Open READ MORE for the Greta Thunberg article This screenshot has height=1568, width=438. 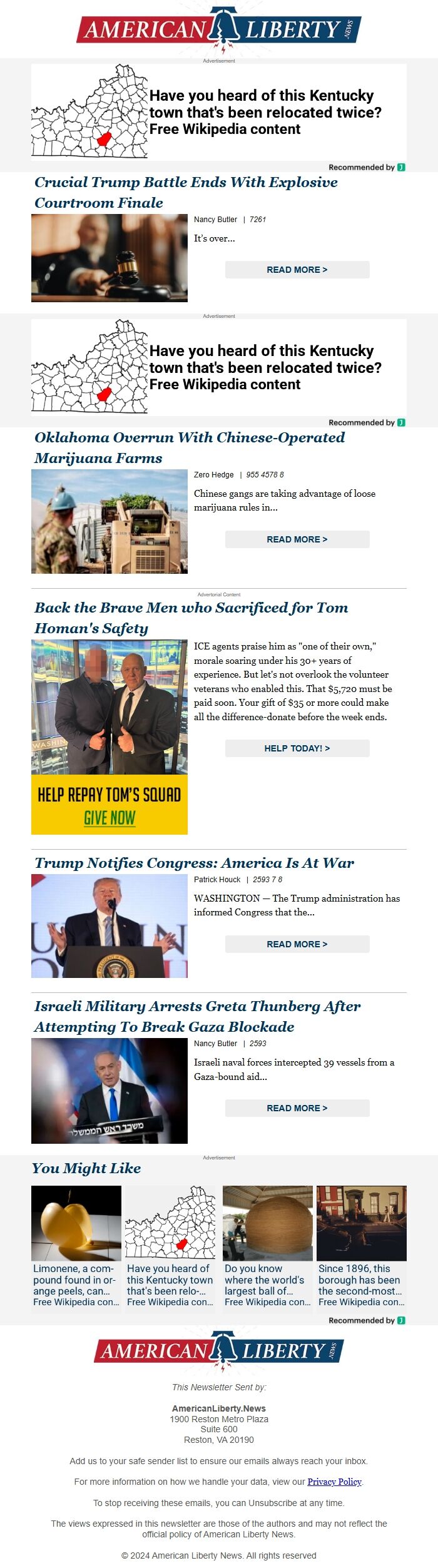coord(297,1108)
